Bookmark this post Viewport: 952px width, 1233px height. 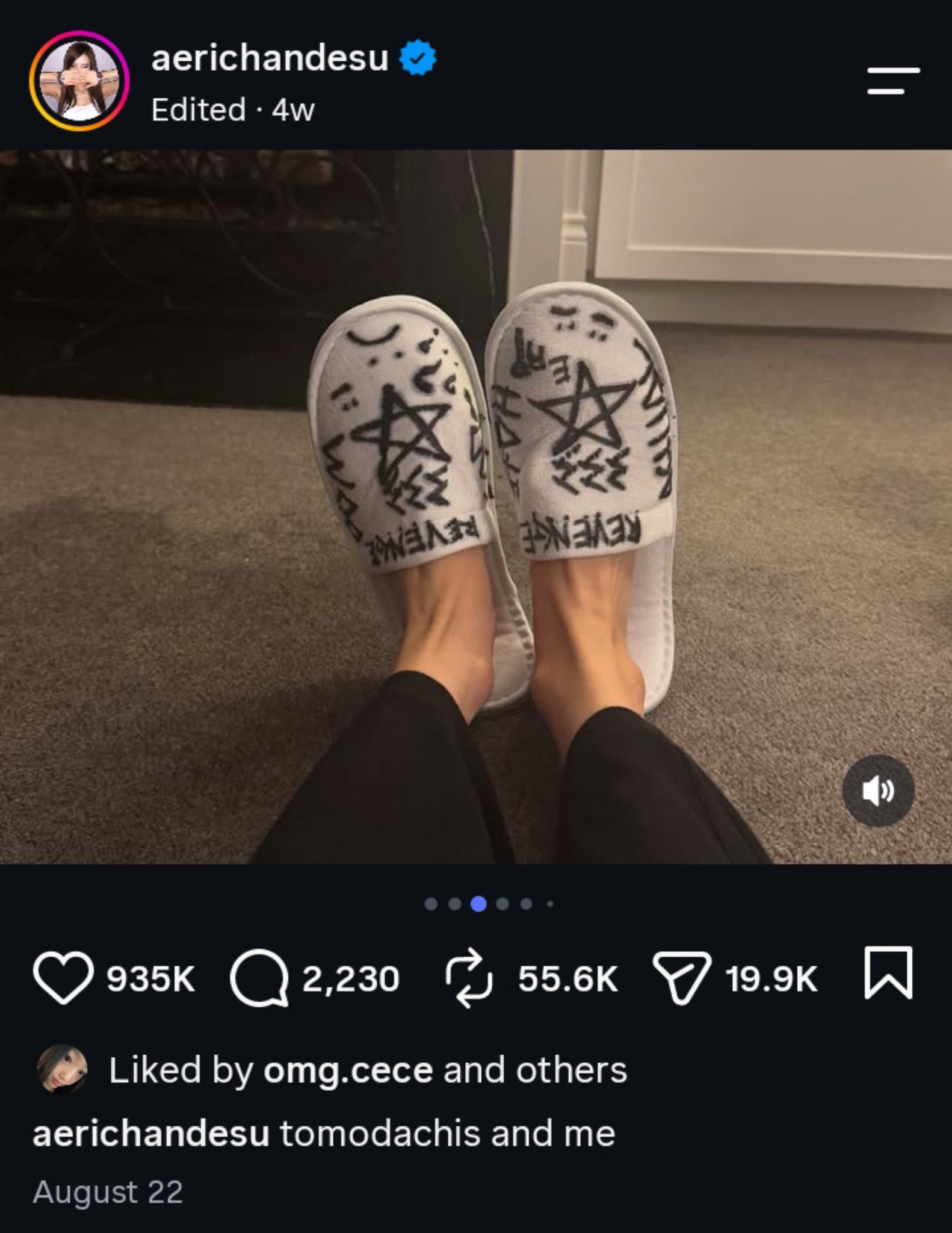[x=888, y=973]
